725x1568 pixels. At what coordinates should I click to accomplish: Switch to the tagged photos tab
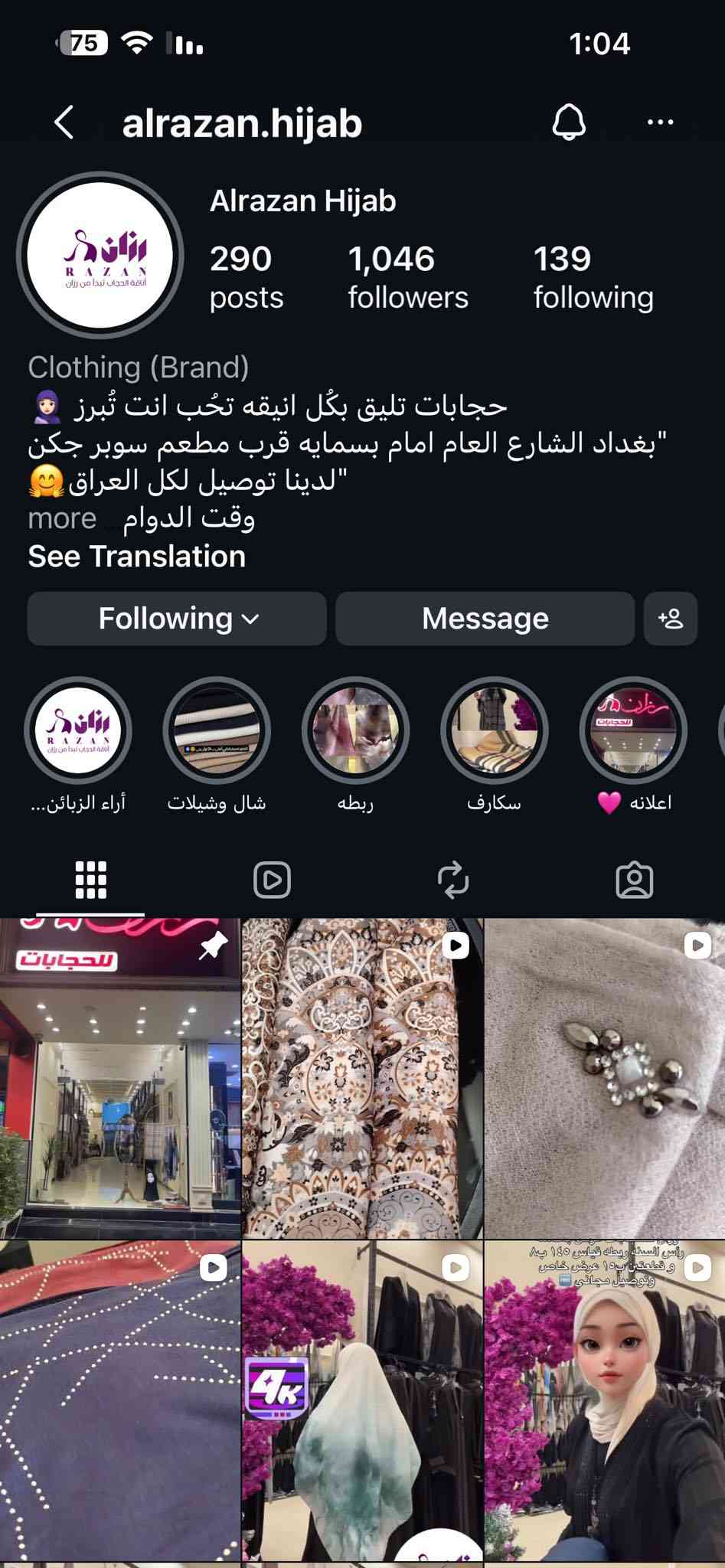tap(634, 880)
